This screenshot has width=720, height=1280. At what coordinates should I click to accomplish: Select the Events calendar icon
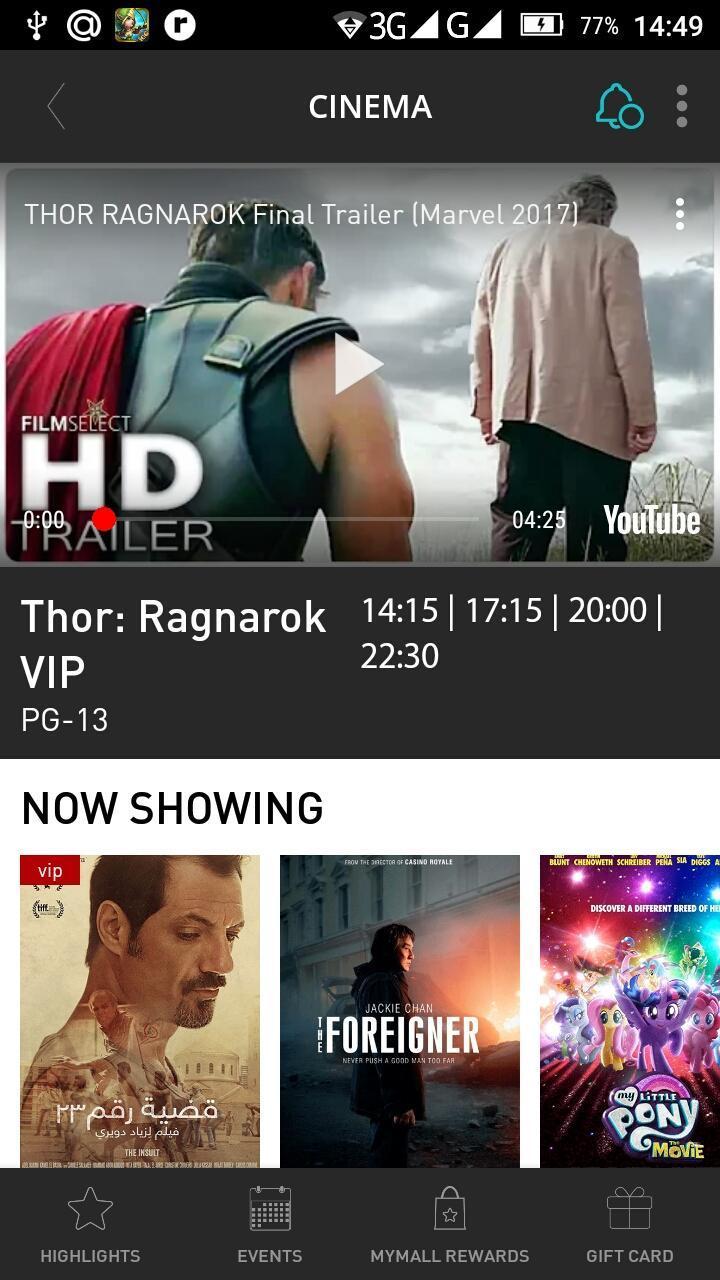(x=269, y=1208)
